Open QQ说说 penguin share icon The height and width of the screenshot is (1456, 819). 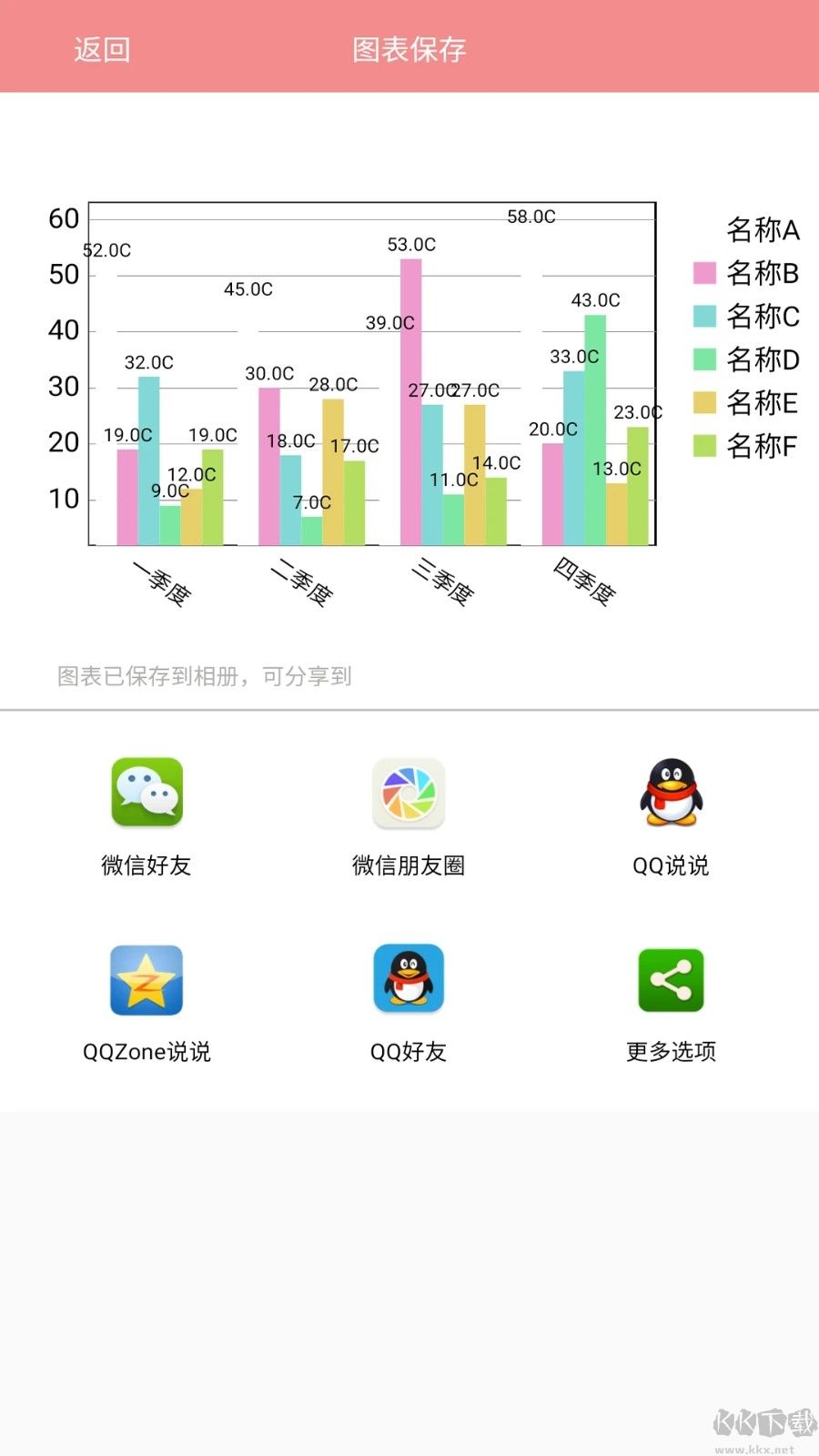click(669, 792)
